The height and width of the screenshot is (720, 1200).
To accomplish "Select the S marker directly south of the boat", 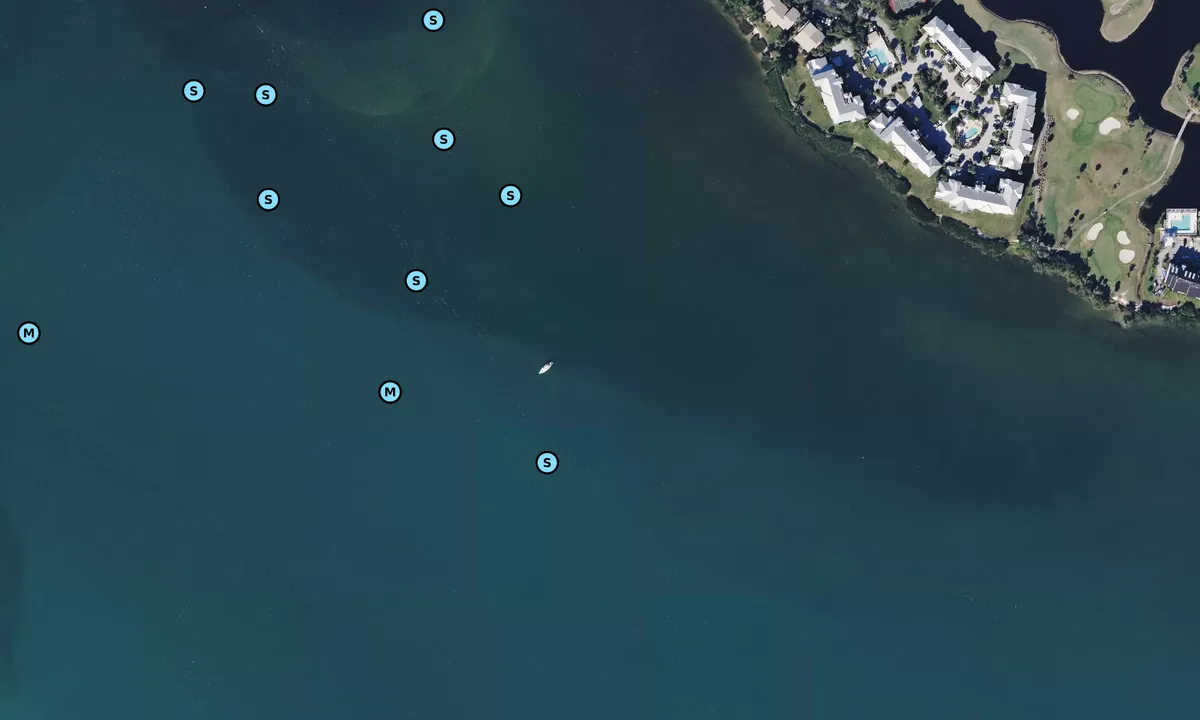I will [x=547, y=462].
